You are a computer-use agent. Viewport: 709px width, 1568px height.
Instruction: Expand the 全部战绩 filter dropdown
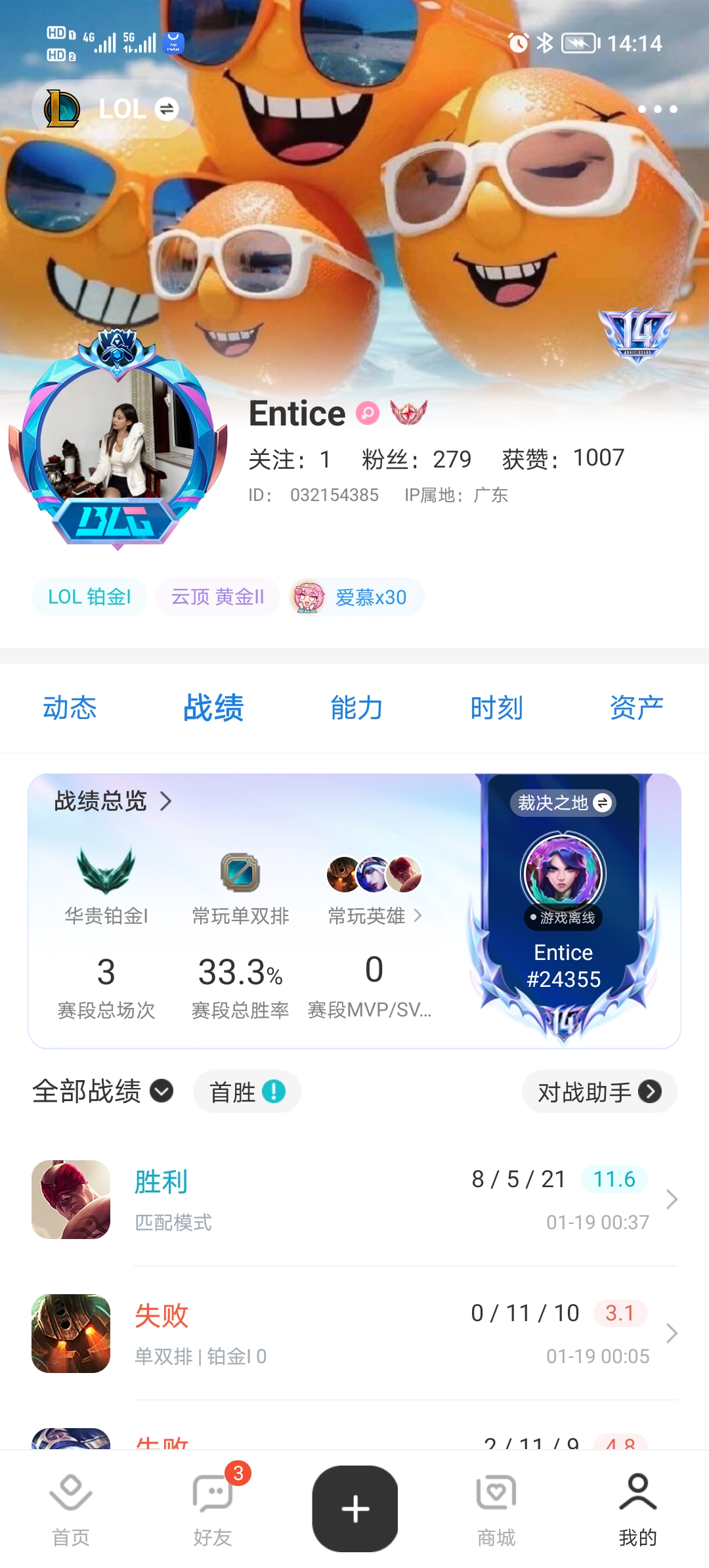pyautogui.click(x=102, y=1091)
